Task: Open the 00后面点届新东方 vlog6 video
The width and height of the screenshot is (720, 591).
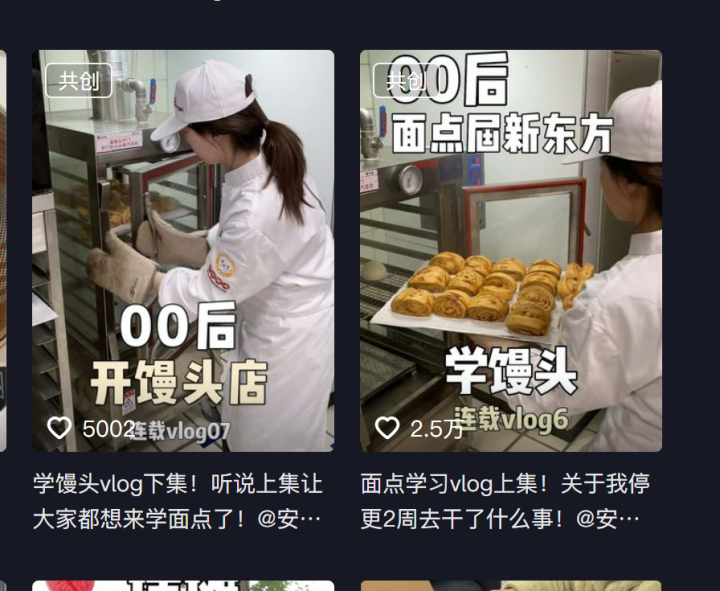Action: 510,250
